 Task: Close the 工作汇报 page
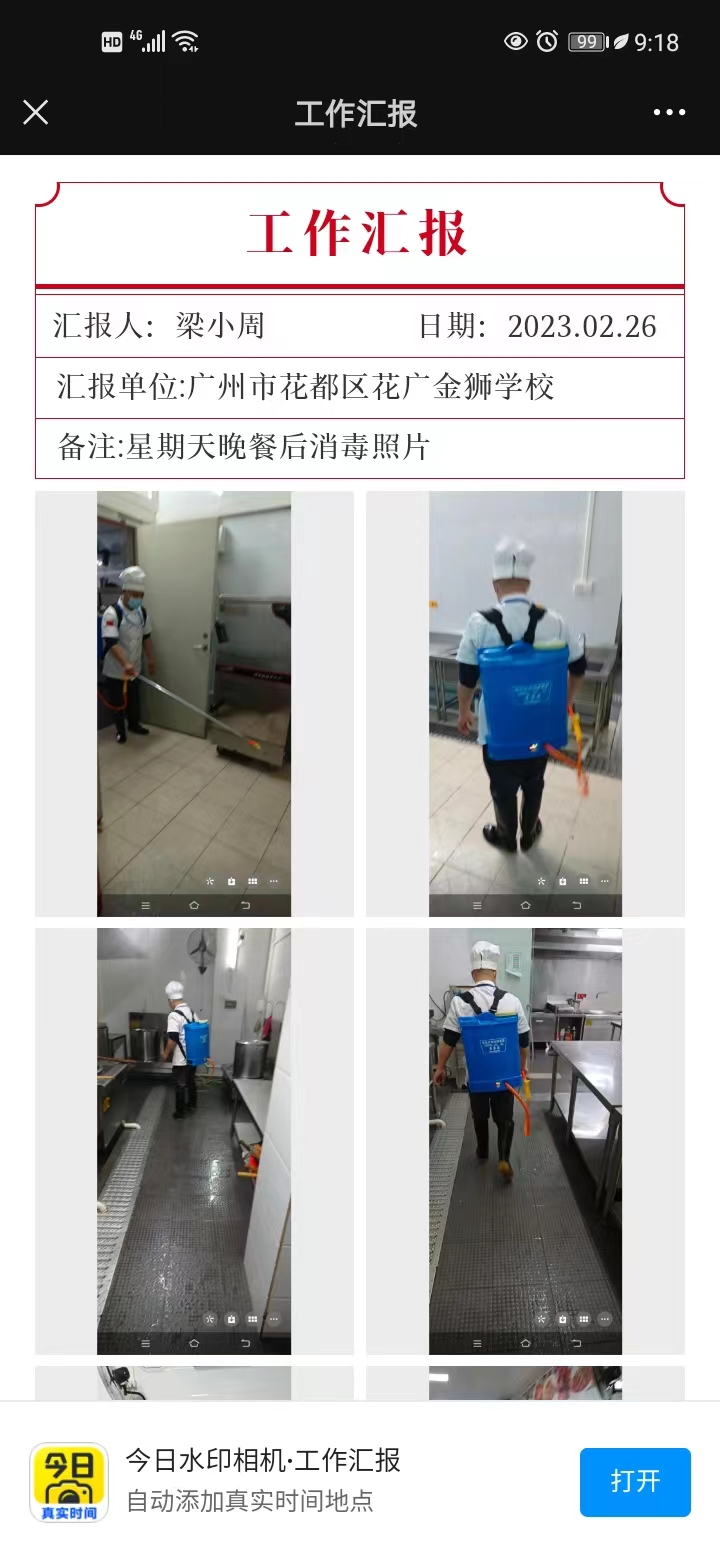36,113
